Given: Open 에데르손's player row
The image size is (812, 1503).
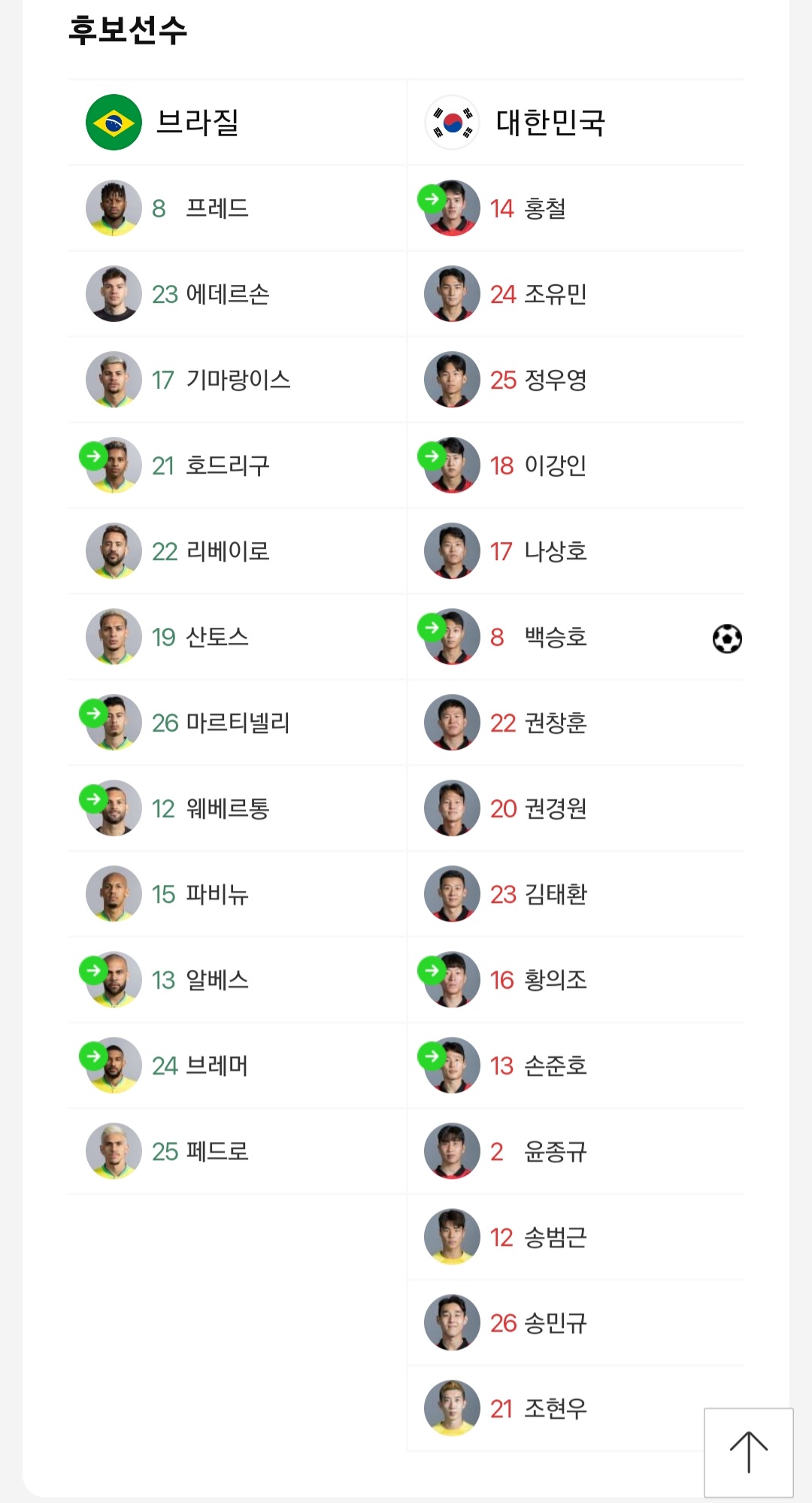Looking at the screenshot, I should pyautogui.click(x=237, y=294).
